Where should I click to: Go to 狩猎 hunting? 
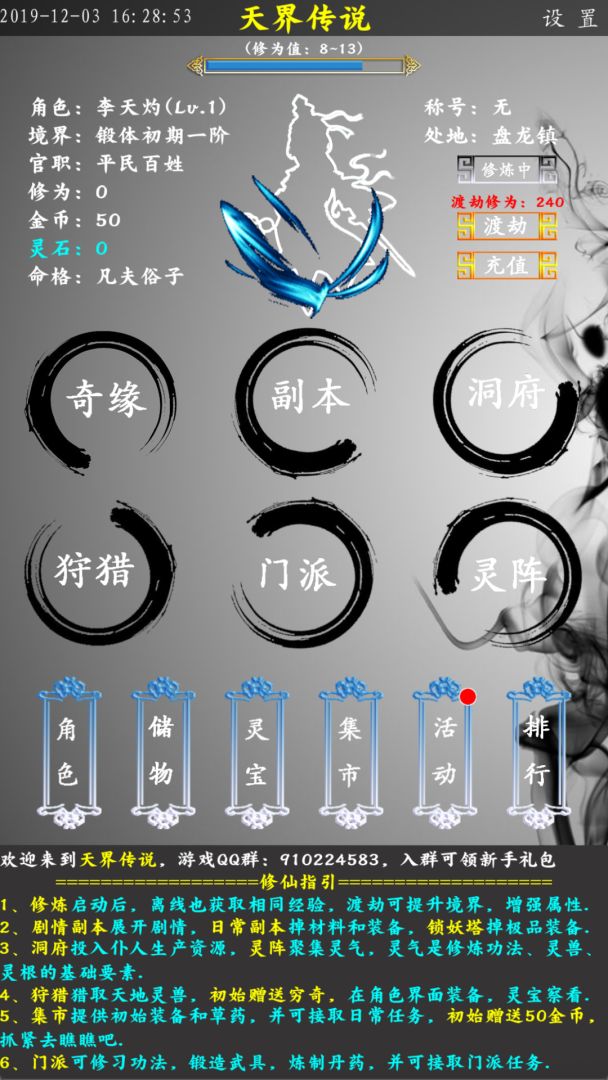(x=95, y=571)
